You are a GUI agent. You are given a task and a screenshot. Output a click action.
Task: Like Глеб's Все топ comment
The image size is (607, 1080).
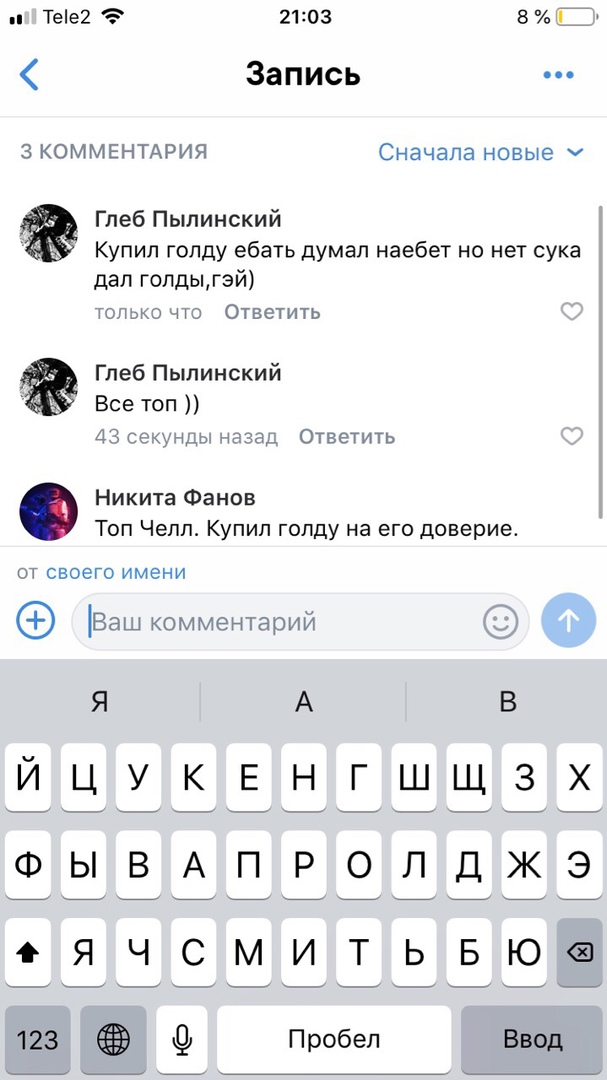571,437
